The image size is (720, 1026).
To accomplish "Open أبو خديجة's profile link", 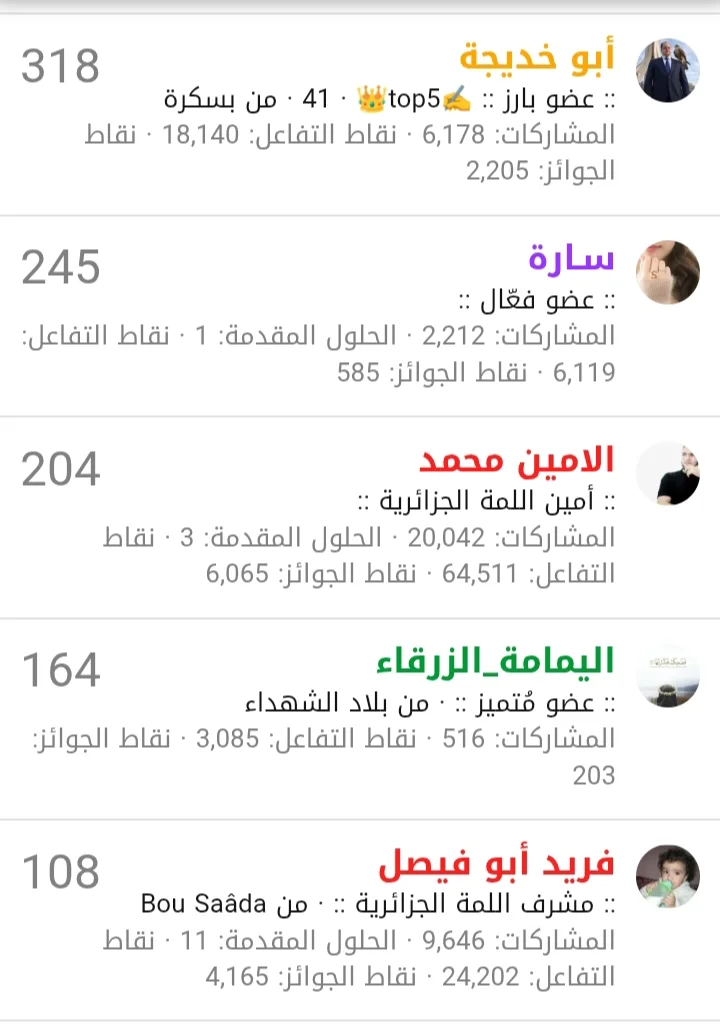I will point(537,59).
